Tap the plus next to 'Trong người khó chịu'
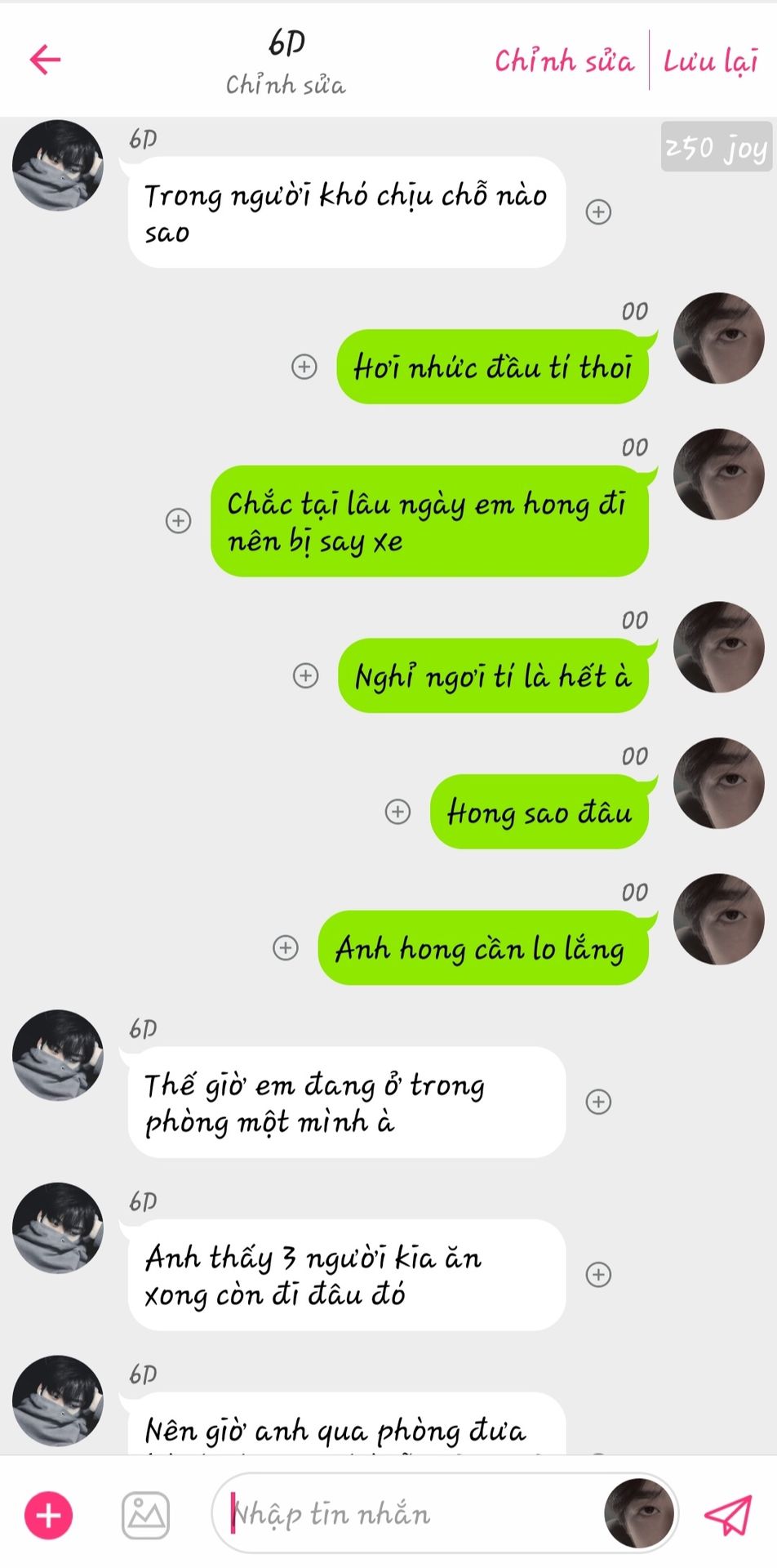777x1568 pixels. [598, 212]
